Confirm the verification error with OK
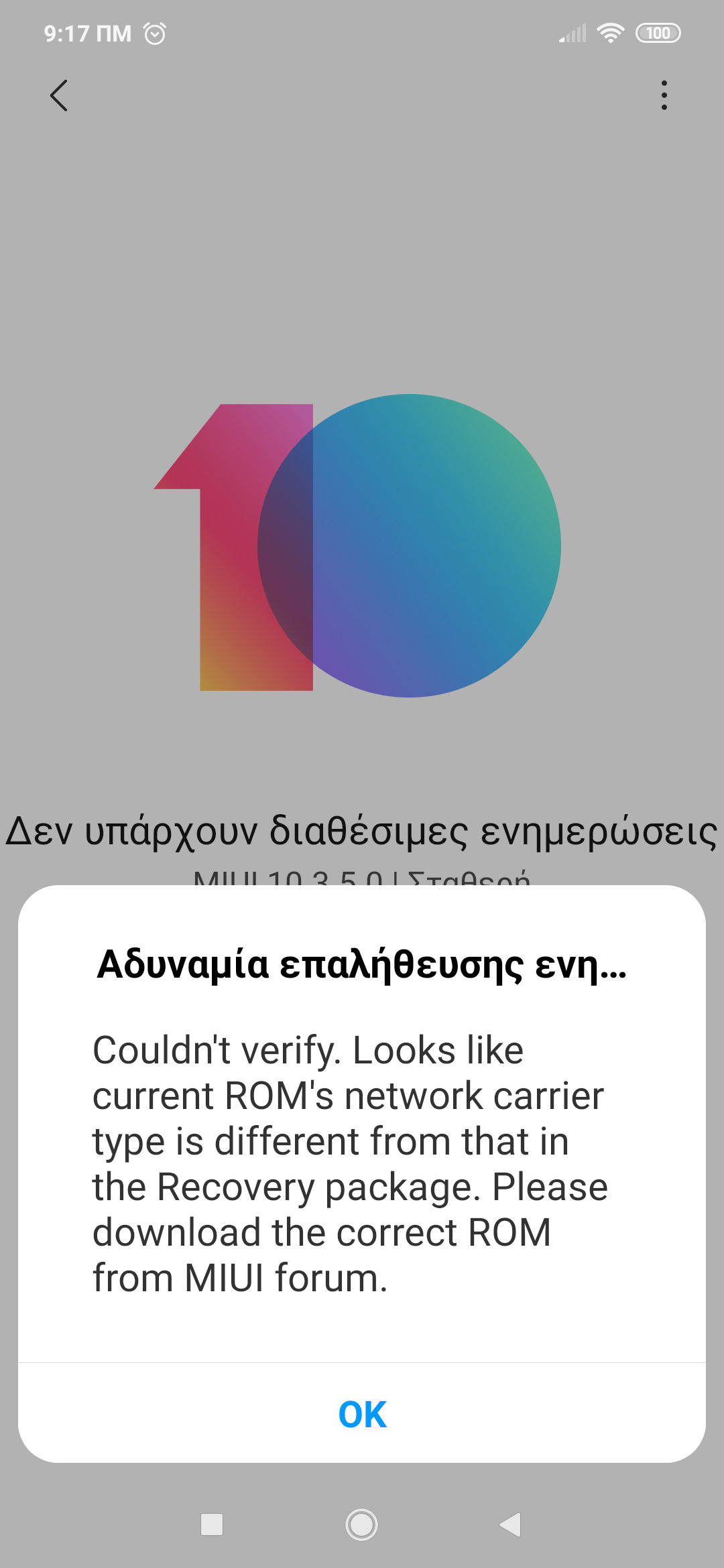The image size is (724, 1568). pyautogui.click(x=362, y=1414)
